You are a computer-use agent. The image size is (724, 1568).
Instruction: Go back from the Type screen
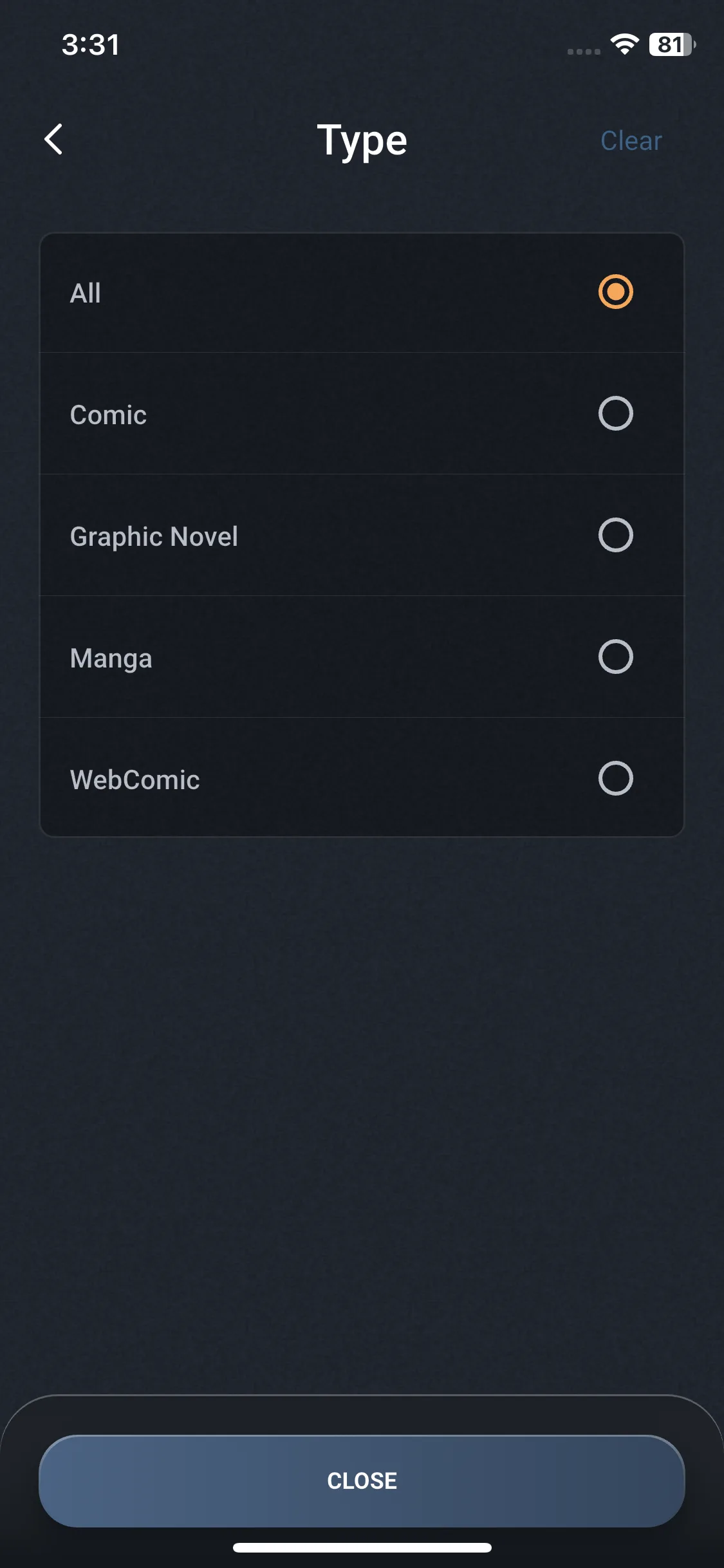[54, 140]
